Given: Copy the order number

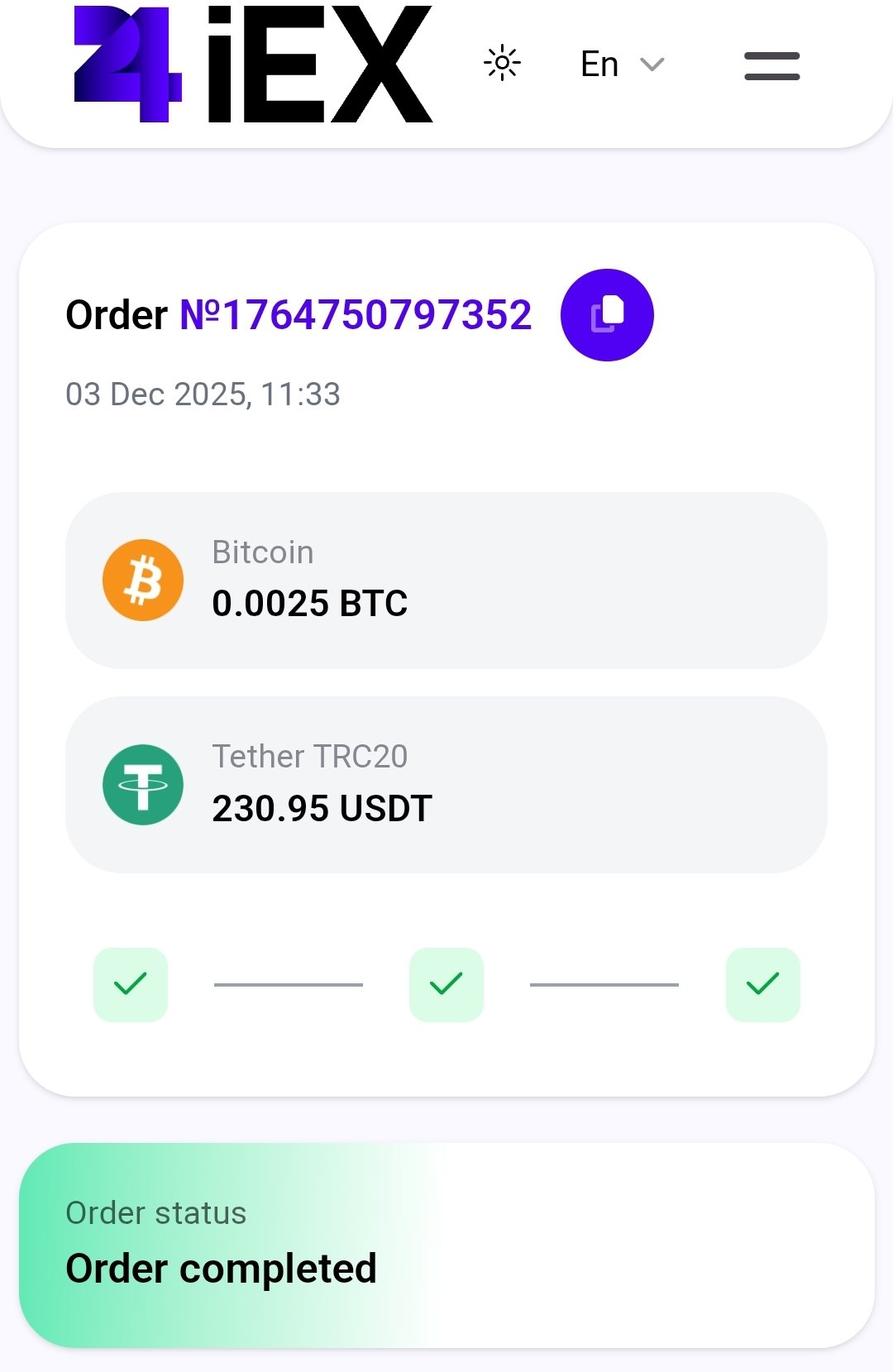Looking at the screenshot, I should pyautogui.click(x=607, y=315).
